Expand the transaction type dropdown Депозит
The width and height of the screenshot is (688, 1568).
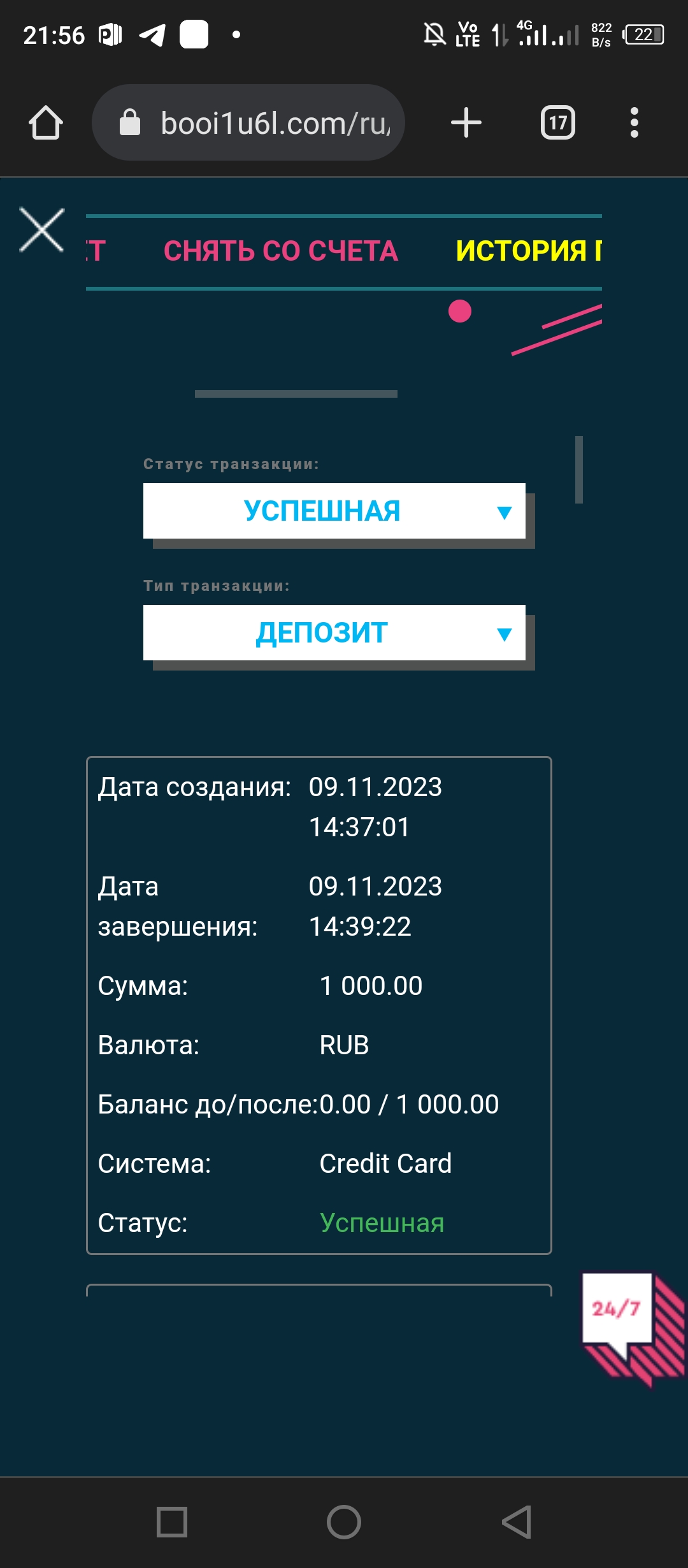[334, 633]
